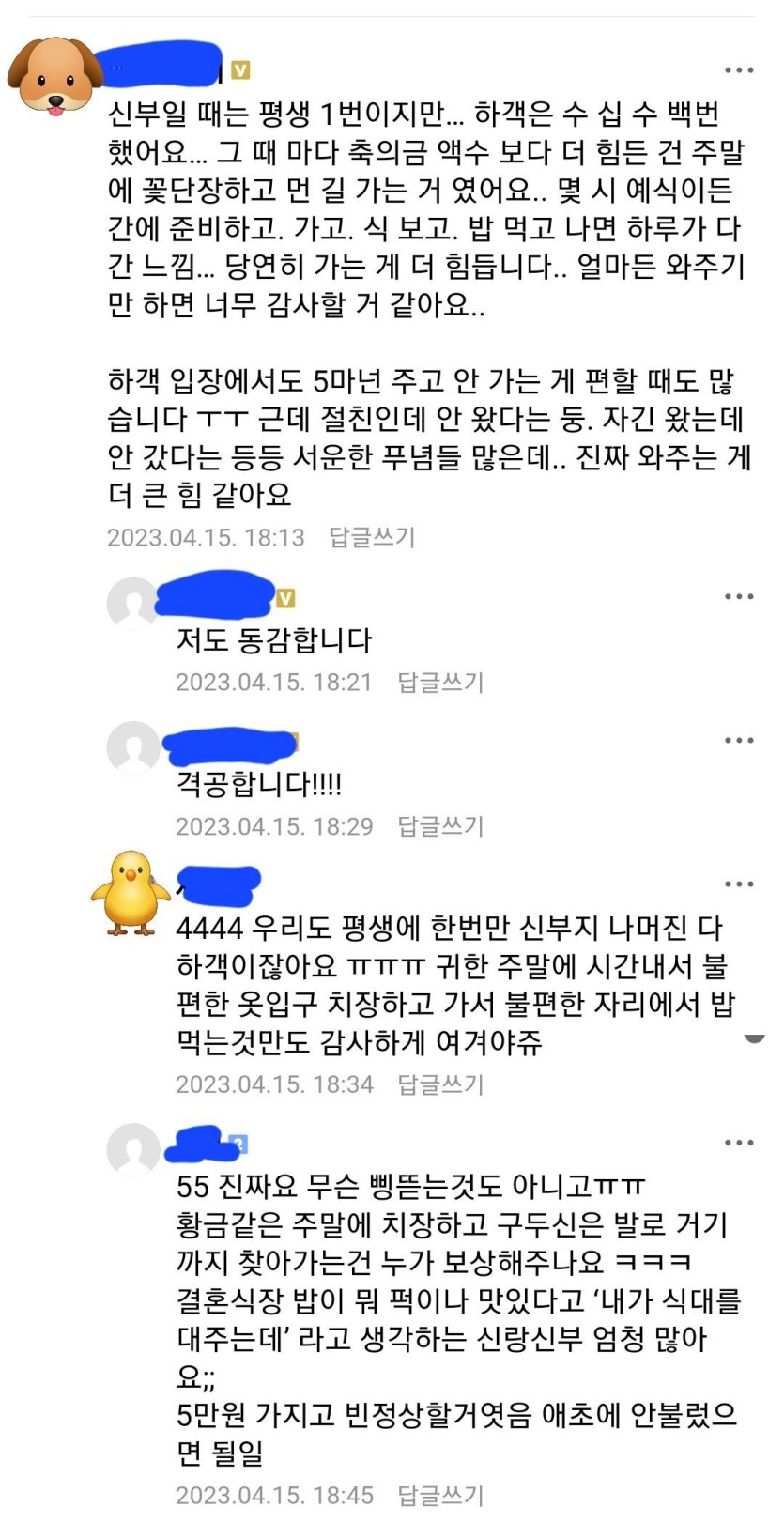
Task: Open profile picture of the 18:45 commenter
Action: point(133,1149)
